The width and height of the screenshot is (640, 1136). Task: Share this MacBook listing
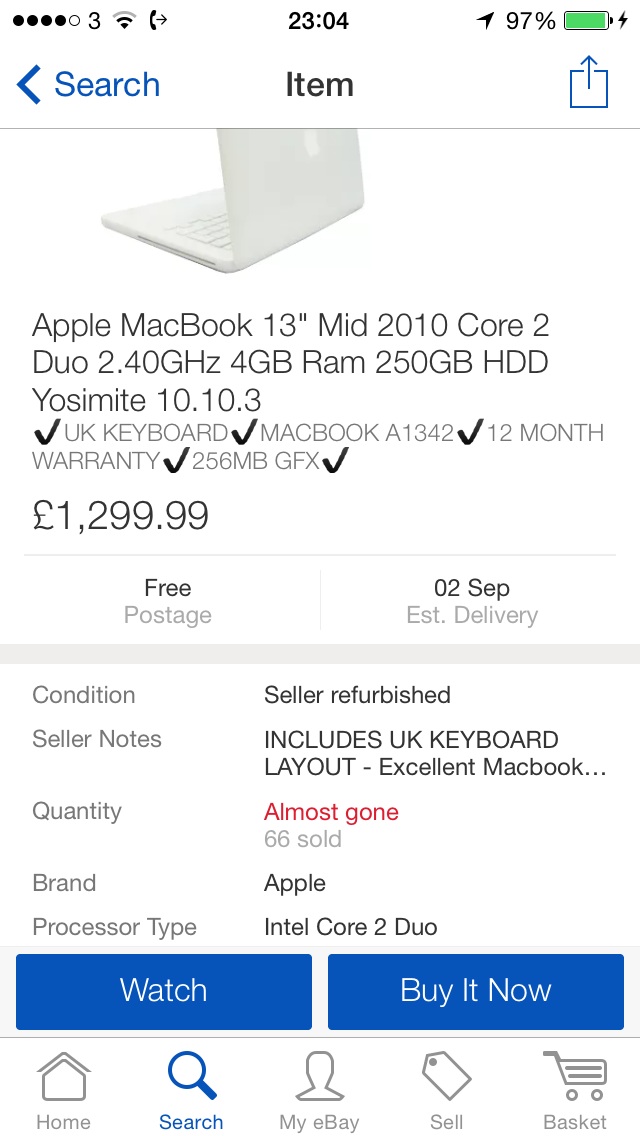coord(589,82)
